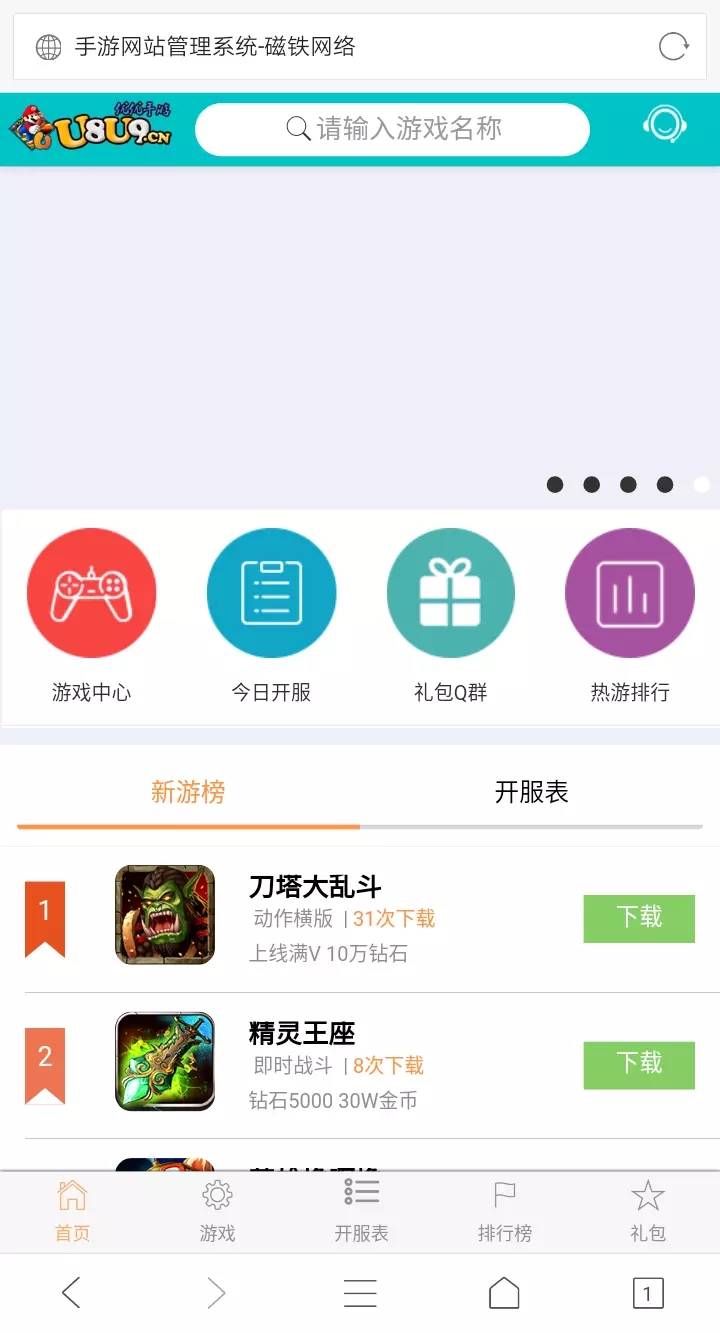View open browser tabs
The height and width of the screenshot is (1333, 720).
pyautogui.click(x=647, y=1293)
